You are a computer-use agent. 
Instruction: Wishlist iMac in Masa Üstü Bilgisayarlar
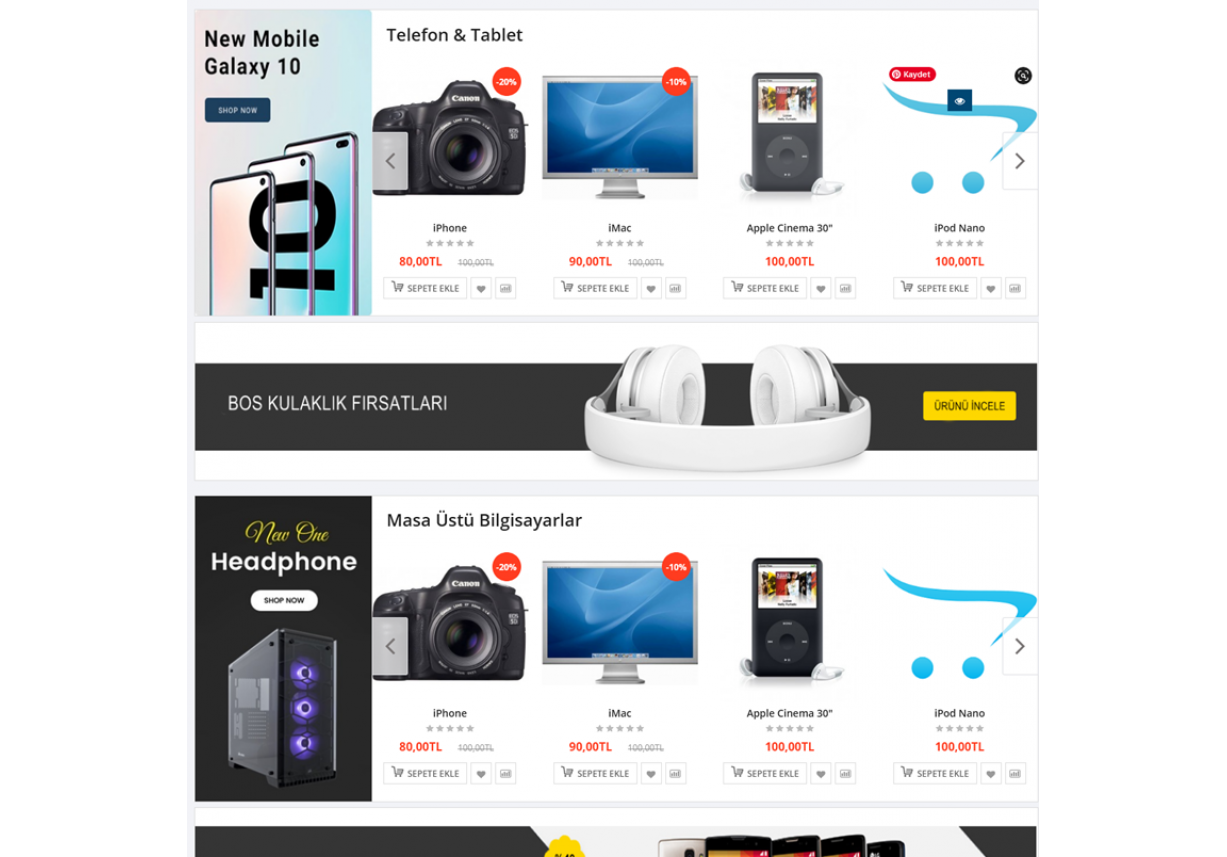click(651, 773)
